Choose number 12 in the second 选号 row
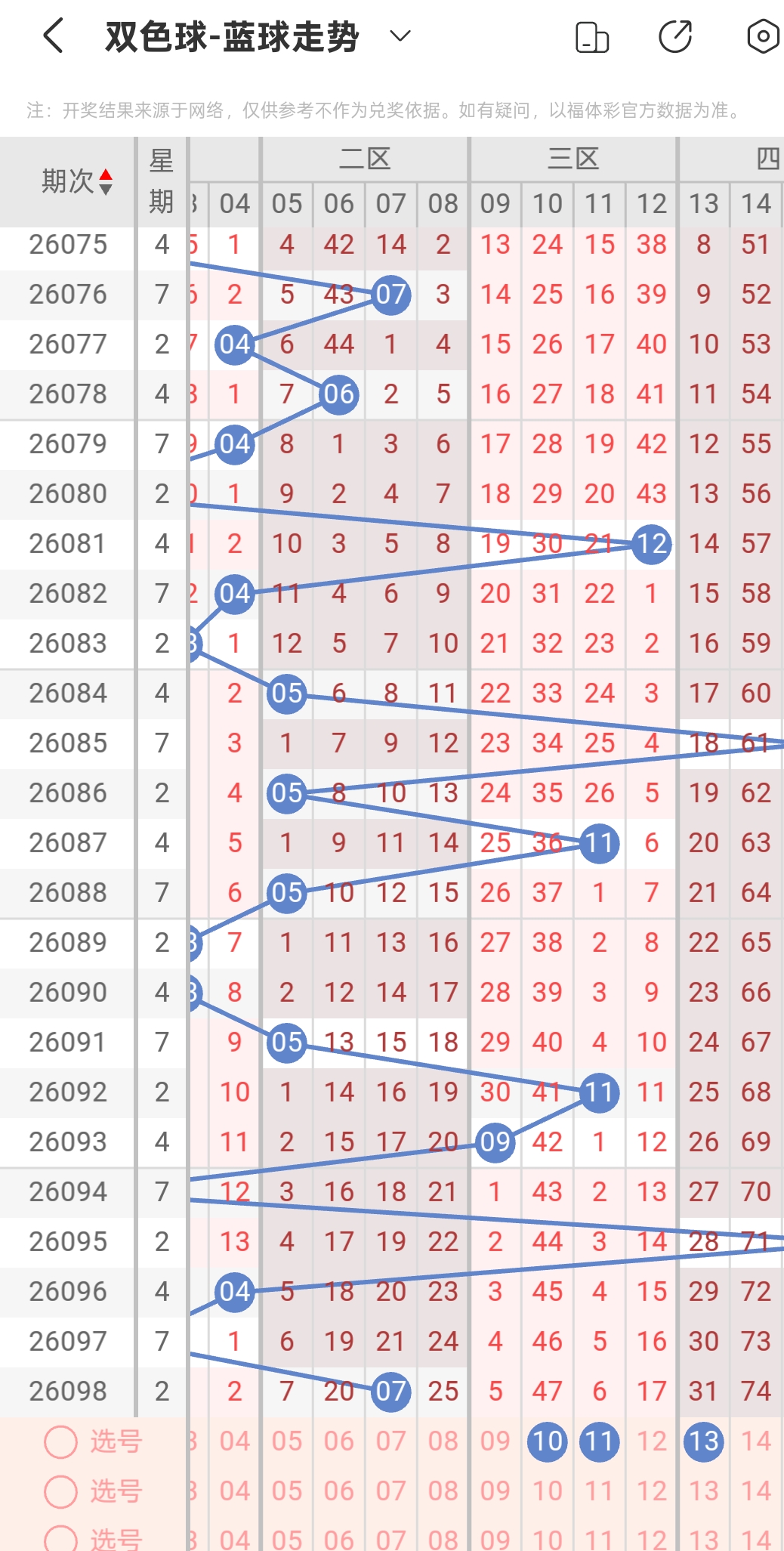The height and width of the screenshot is (1551, 784). click(651, 1491)
